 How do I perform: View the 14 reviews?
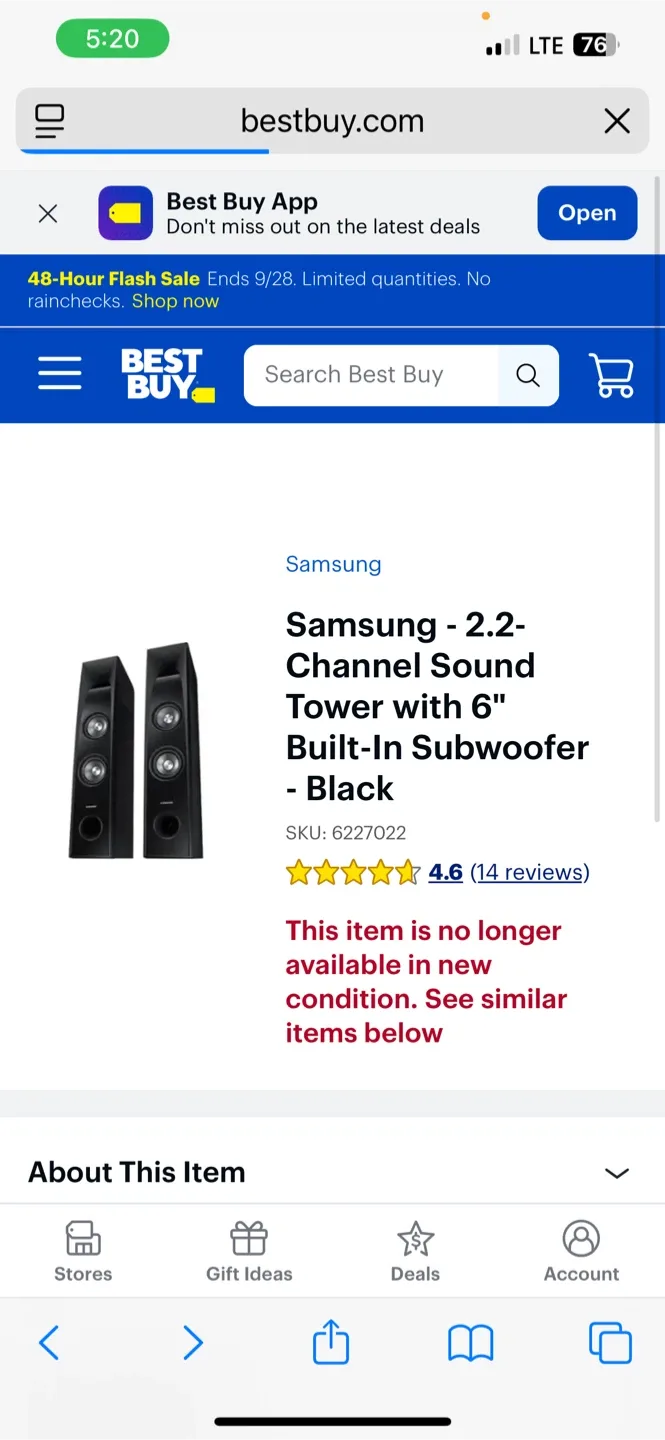pos(530,872)
